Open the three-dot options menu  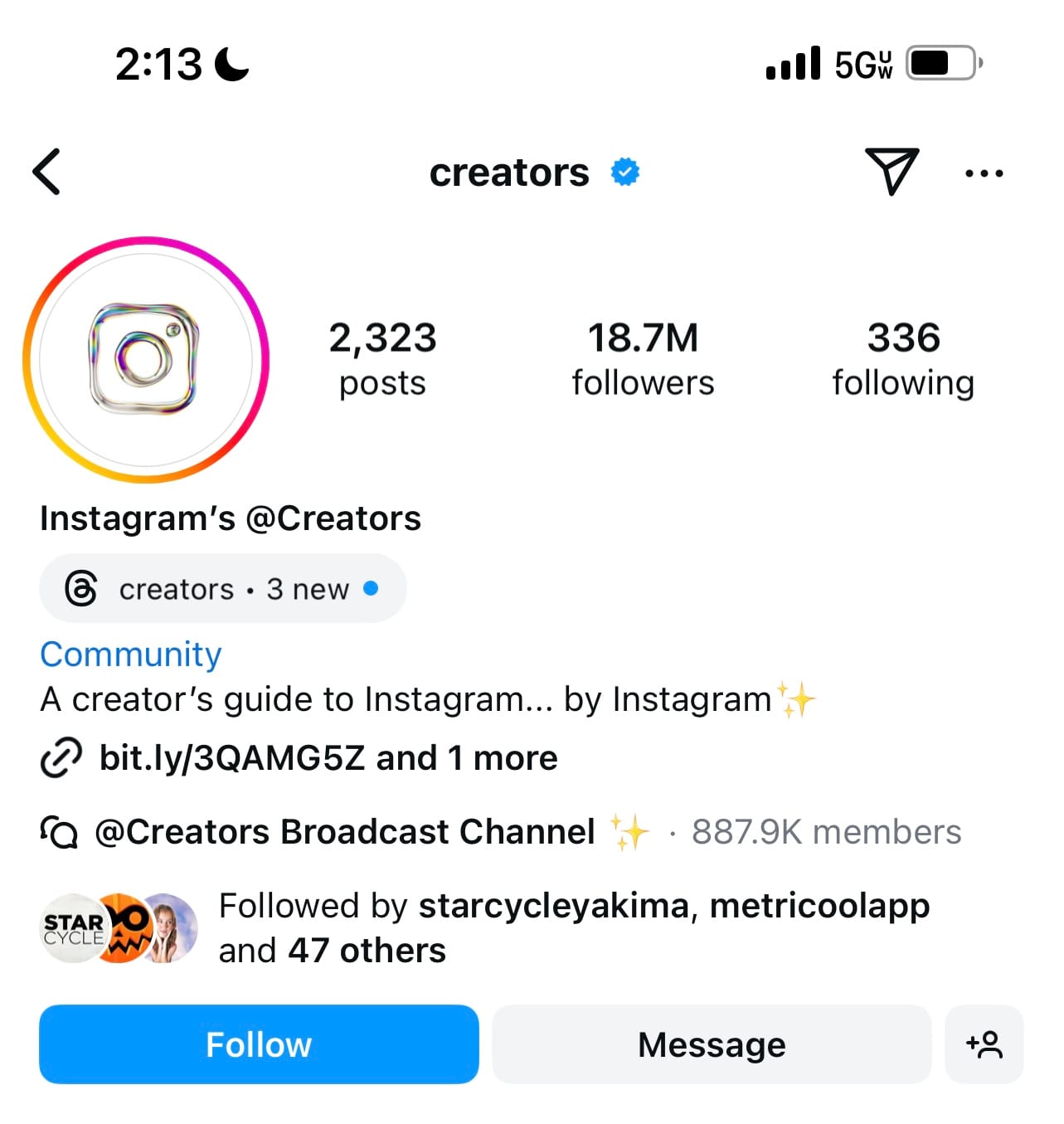(x=984, y=173)
